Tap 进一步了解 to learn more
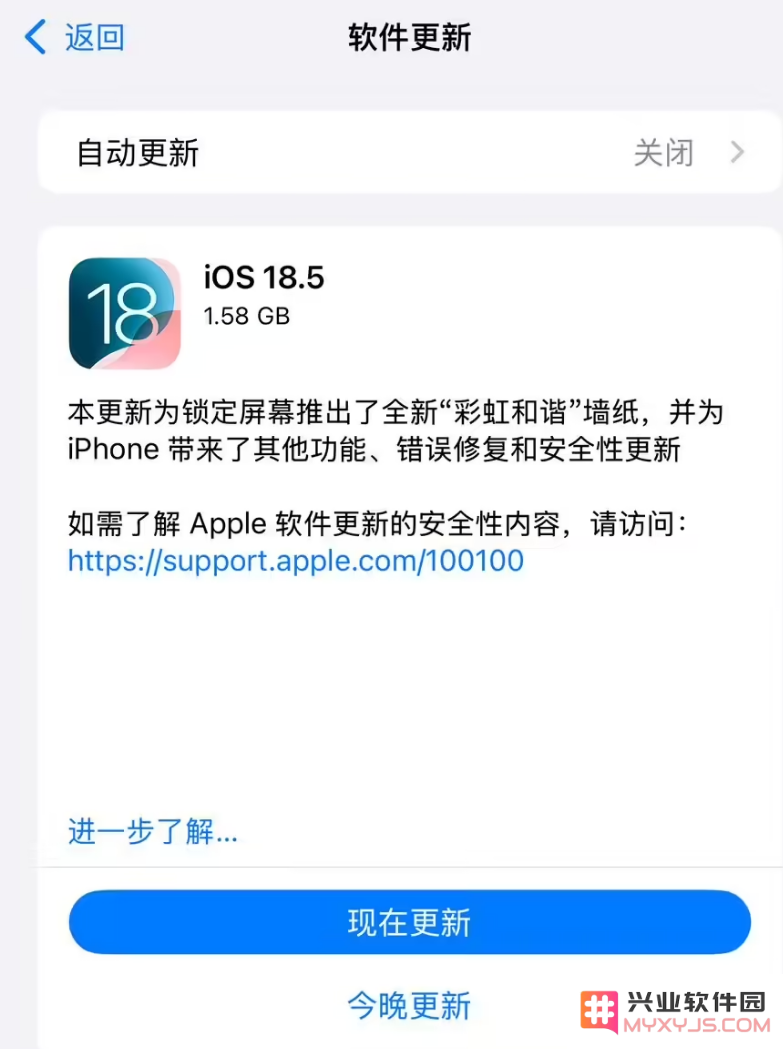Screen dimensions: 783x1049 pyautogui.click(x=153, y=830)
